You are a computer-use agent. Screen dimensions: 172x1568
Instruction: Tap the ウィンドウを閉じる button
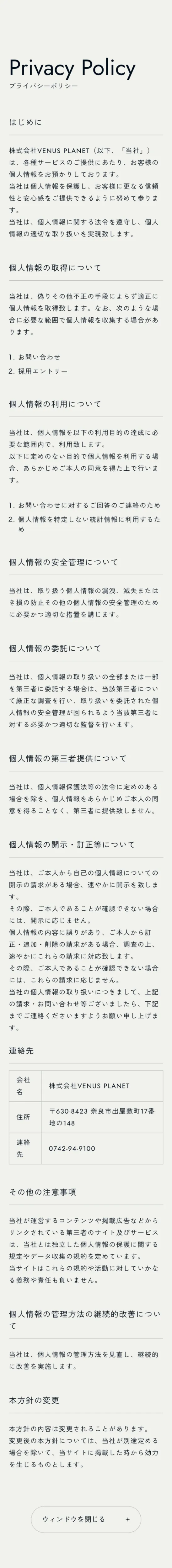(x=86, y=1519)
